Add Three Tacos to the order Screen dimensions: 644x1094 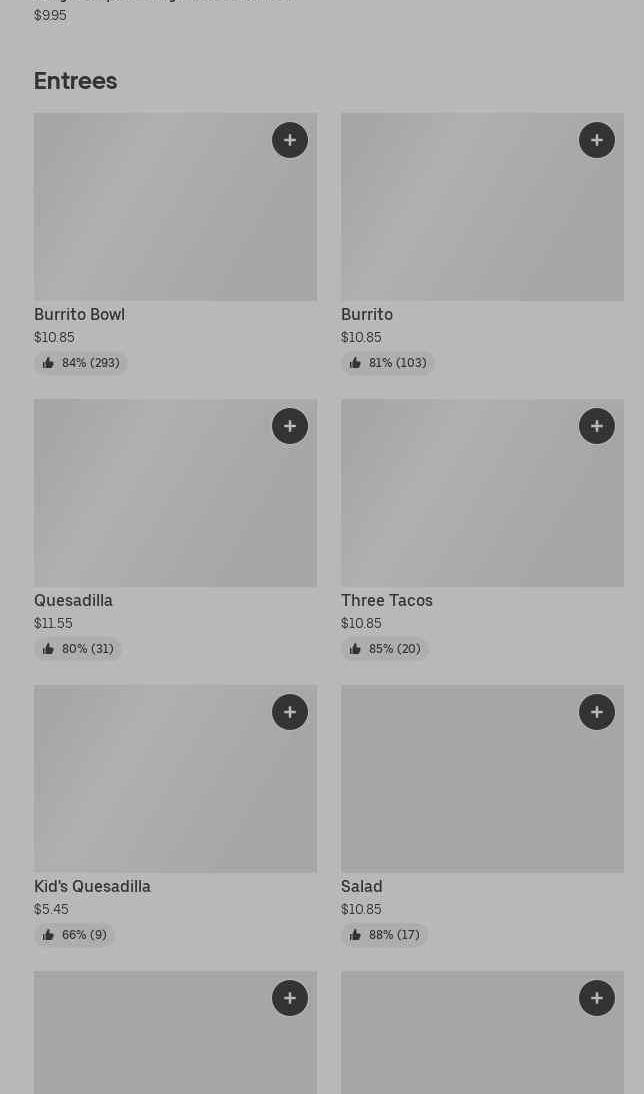pyautogui.click(x=597, y=426)
